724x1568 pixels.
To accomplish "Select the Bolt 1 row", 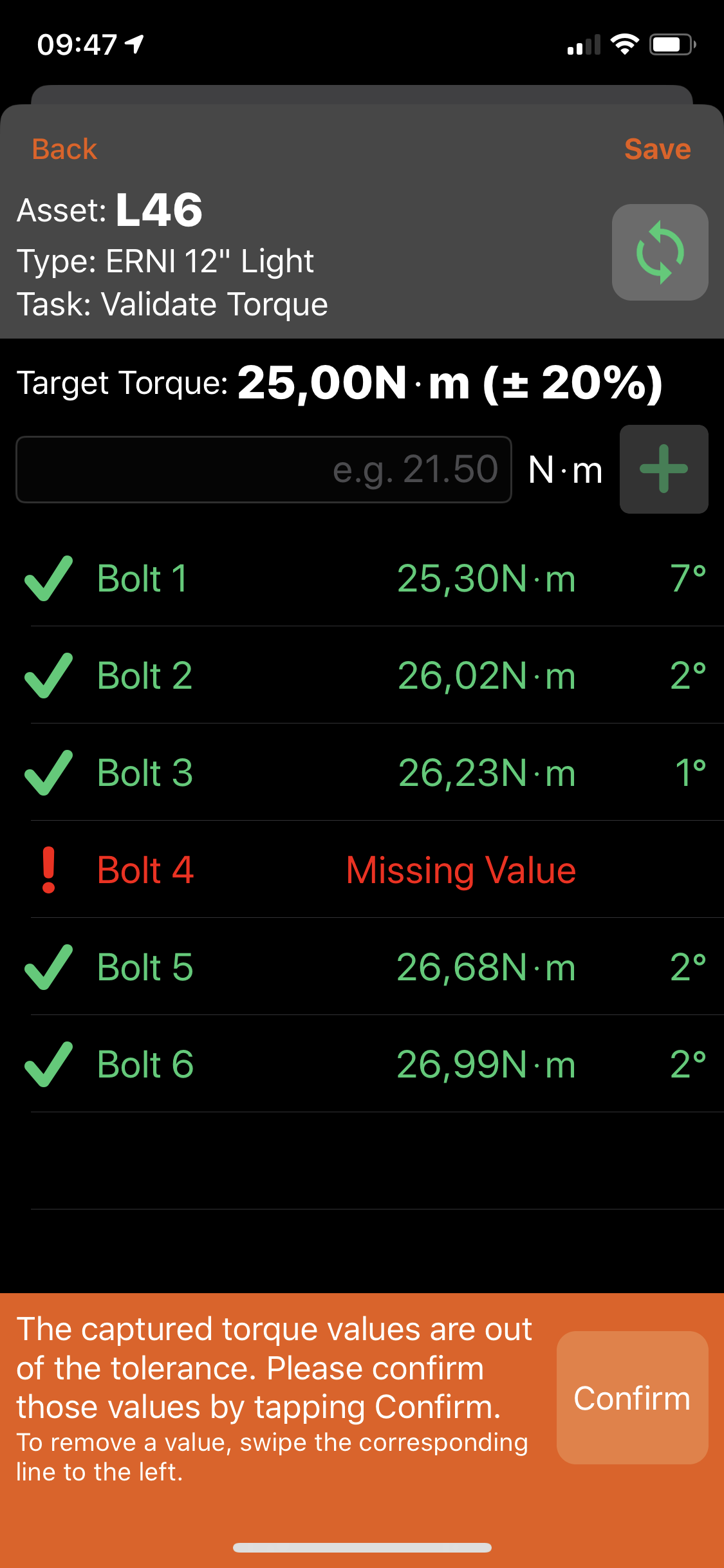I will [x=362, y=578].
